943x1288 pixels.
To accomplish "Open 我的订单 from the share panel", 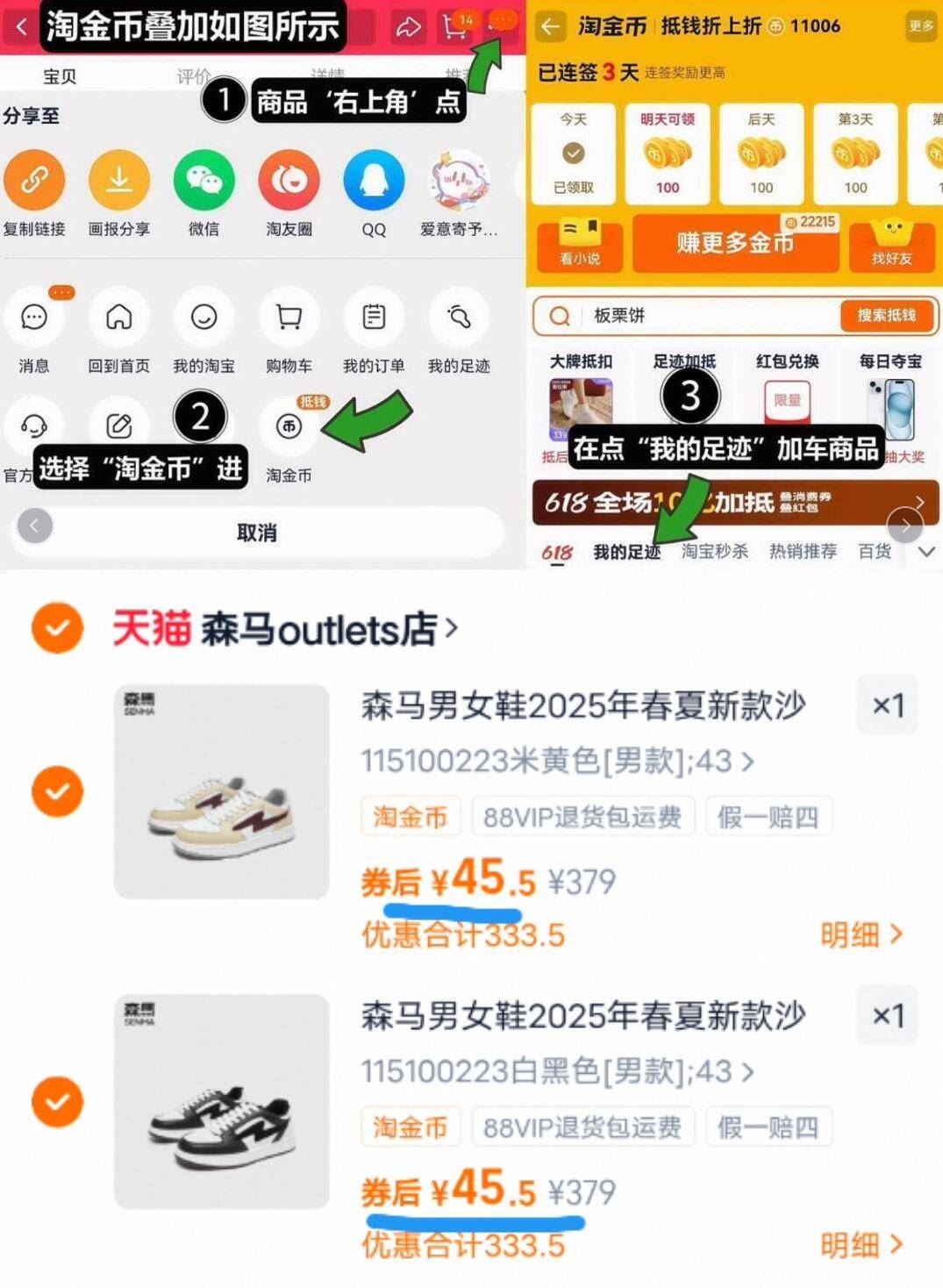I will click(374, 318).
